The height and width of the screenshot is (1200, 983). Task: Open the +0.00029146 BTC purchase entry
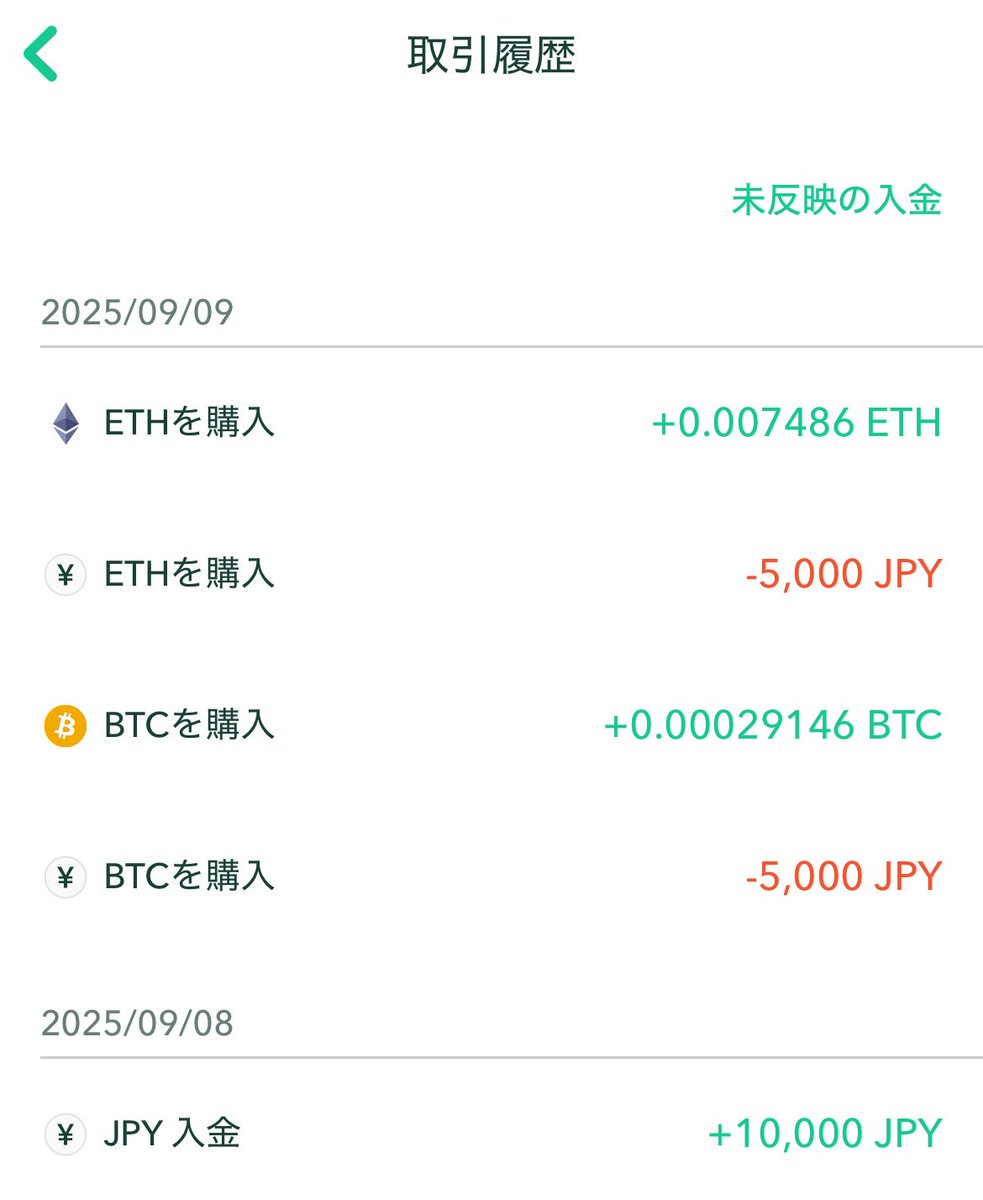[492, 725]
